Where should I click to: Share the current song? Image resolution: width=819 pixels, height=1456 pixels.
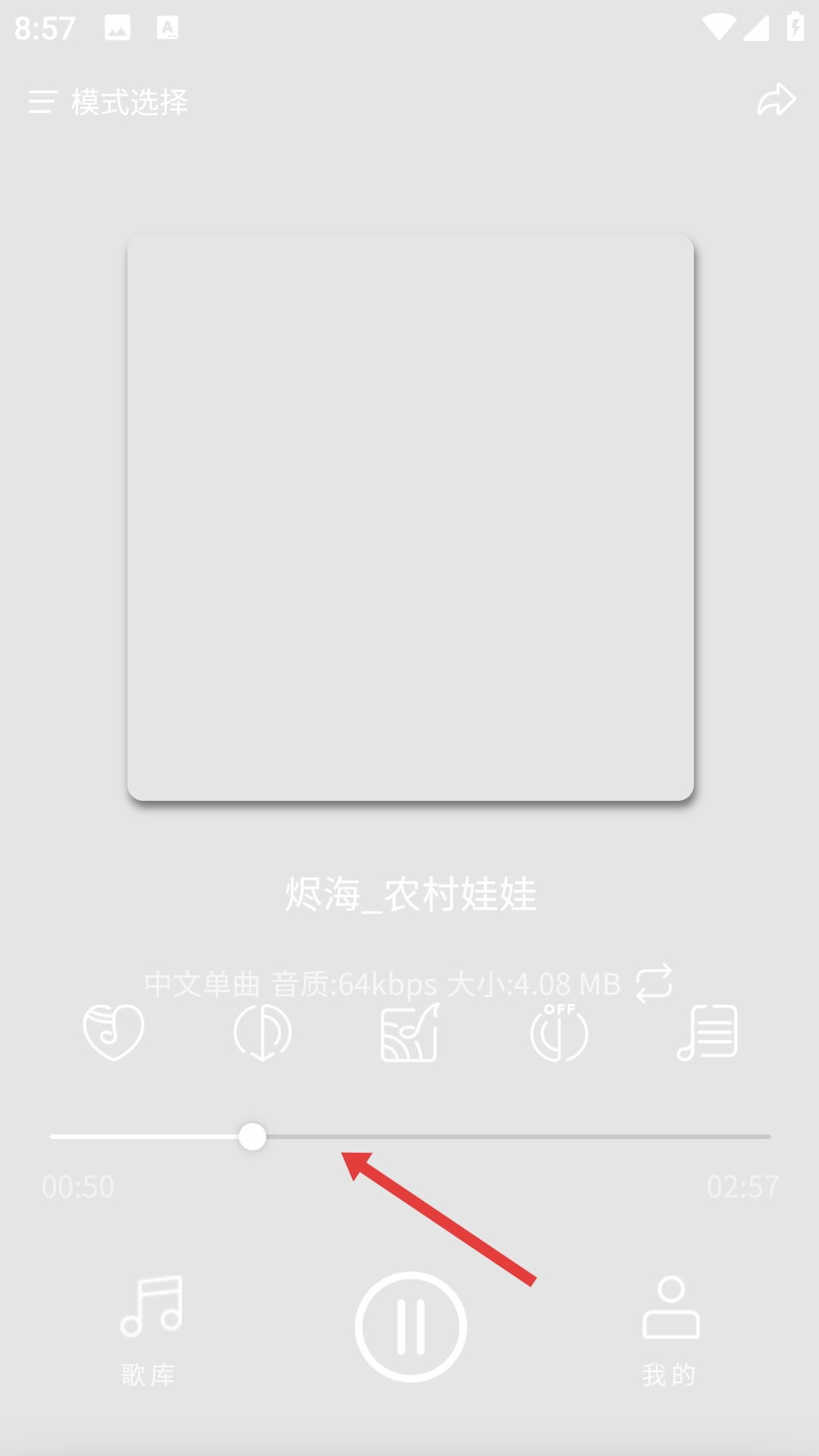coord(777,100)
